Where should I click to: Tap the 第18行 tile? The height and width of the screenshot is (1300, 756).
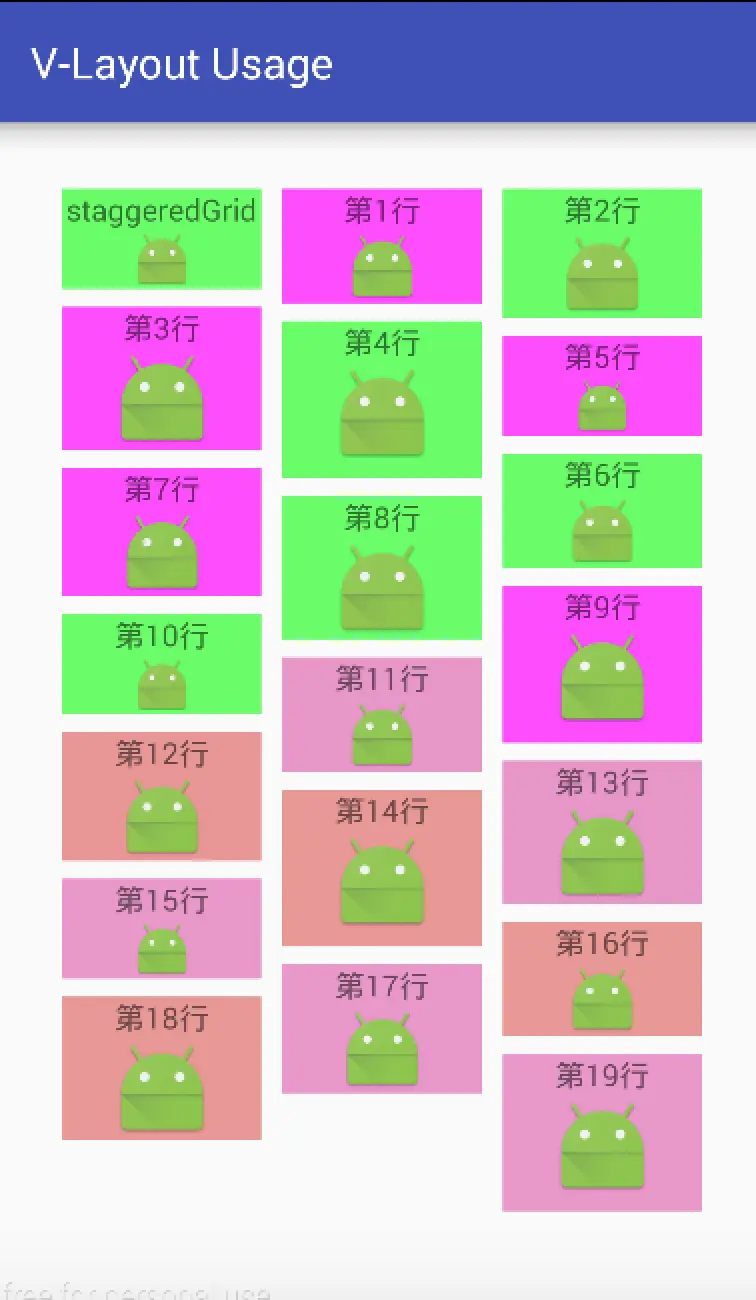tap(162, 1068)
